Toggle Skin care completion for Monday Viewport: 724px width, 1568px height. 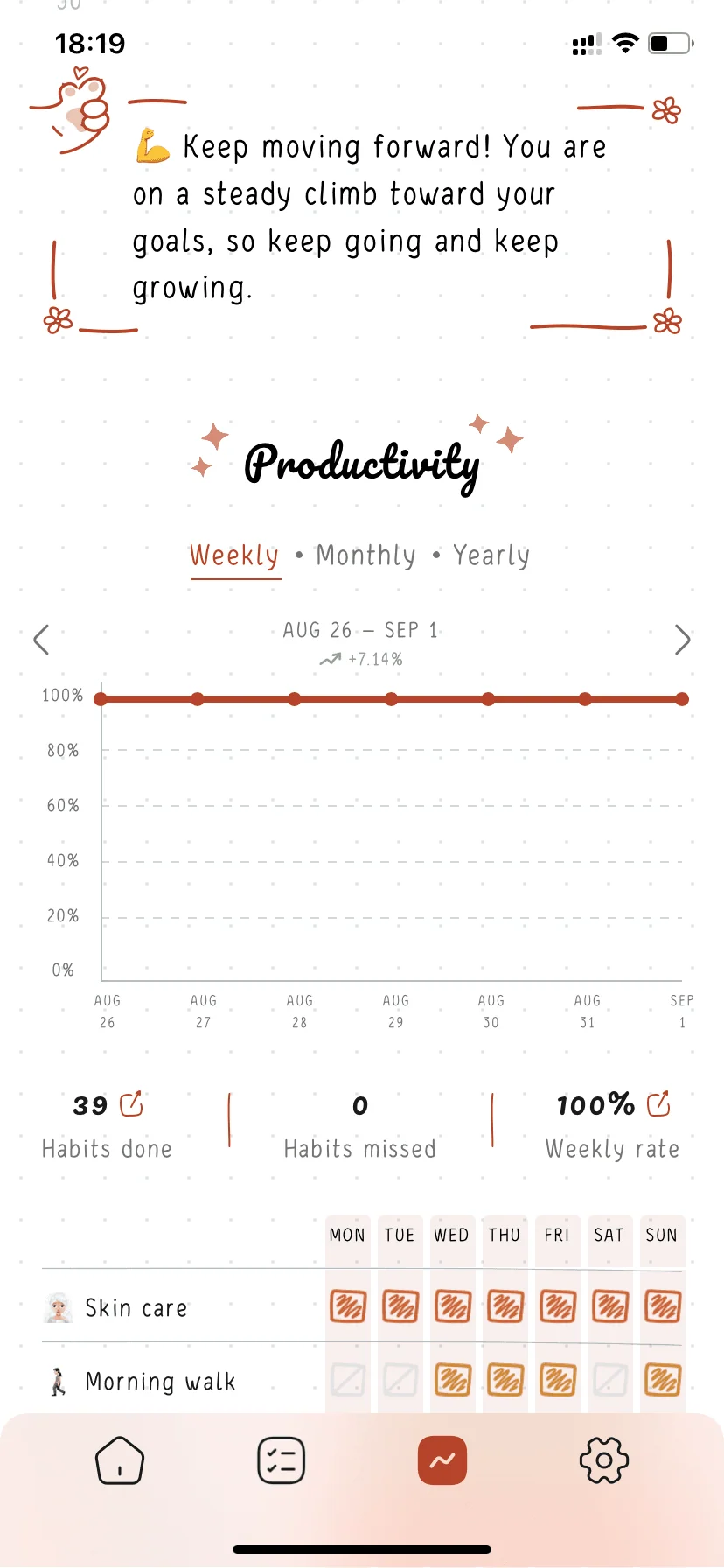point(347,1305)
